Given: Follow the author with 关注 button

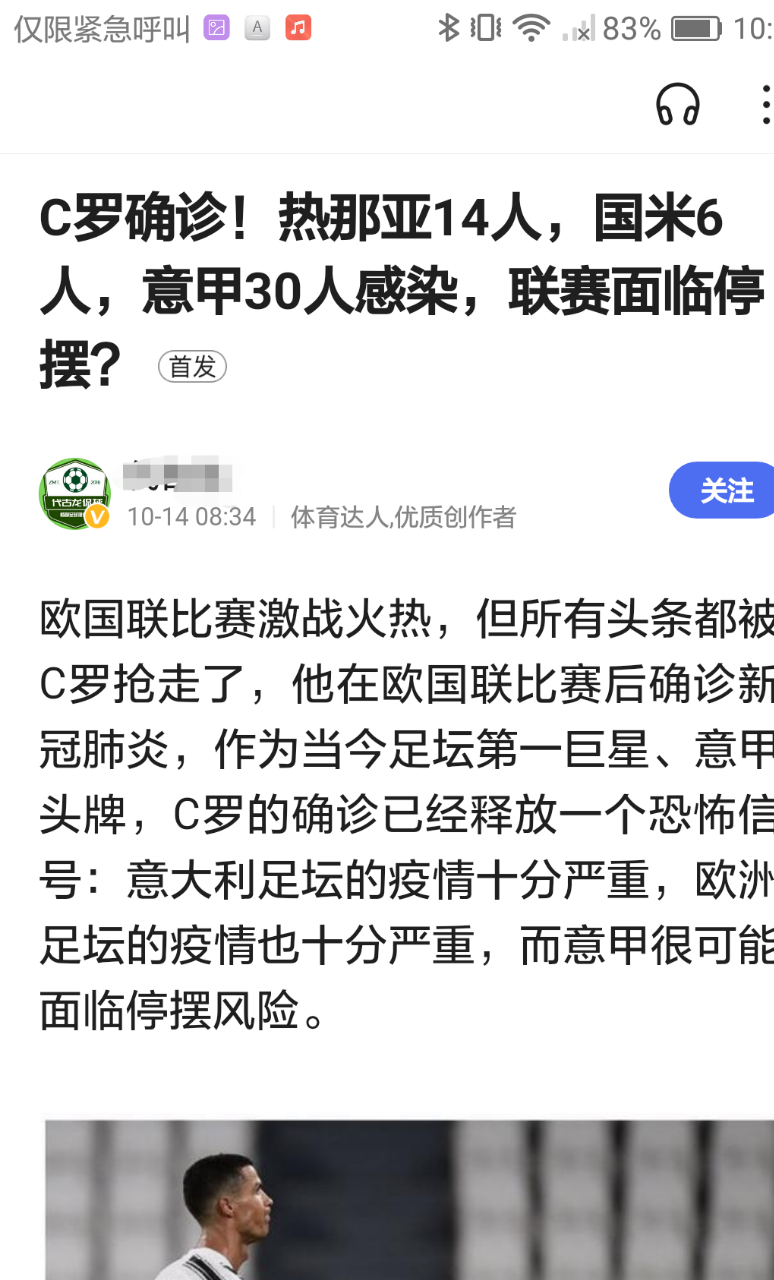Looking at the screenshot, I should click(722, 490).
